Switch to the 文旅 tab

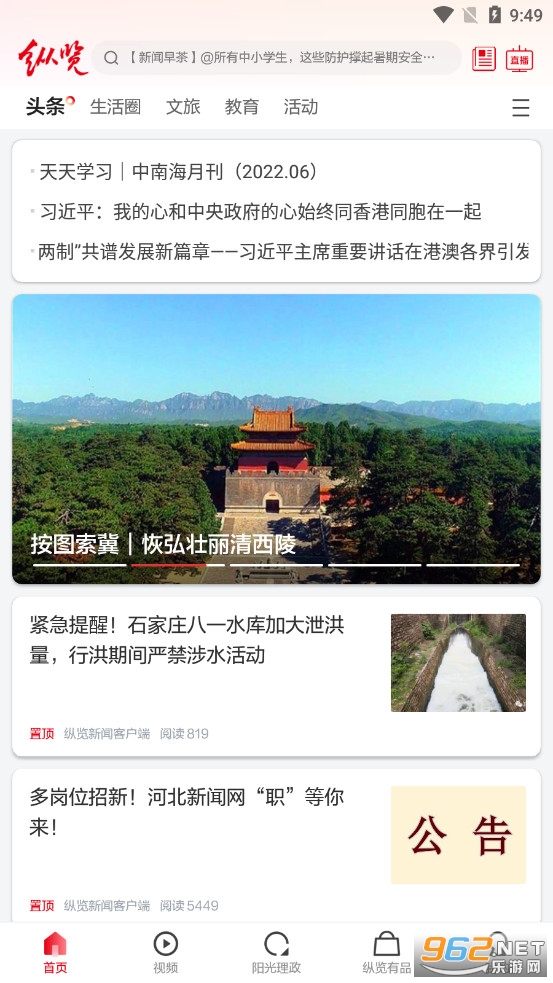coord(183,107)
